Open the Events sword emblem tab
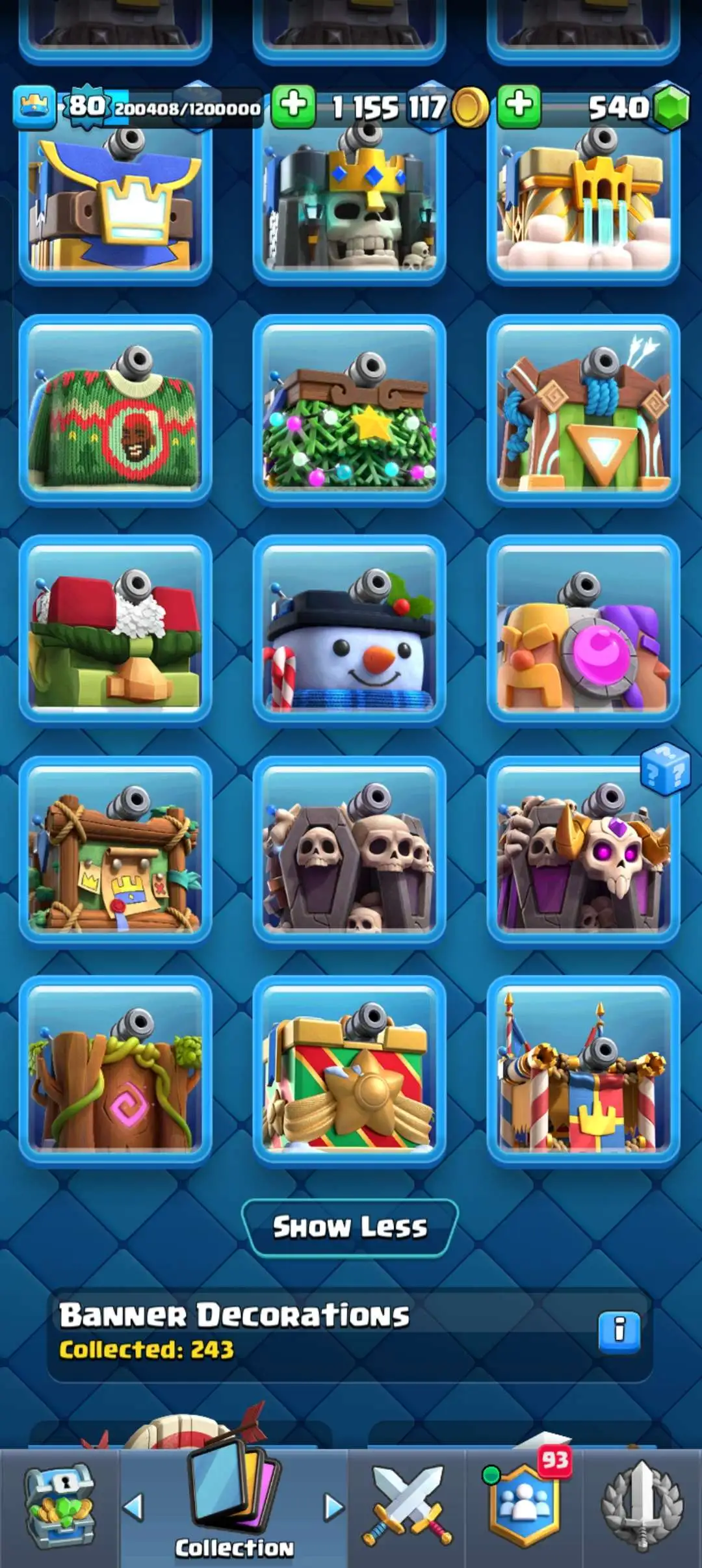 [642, 1508]
